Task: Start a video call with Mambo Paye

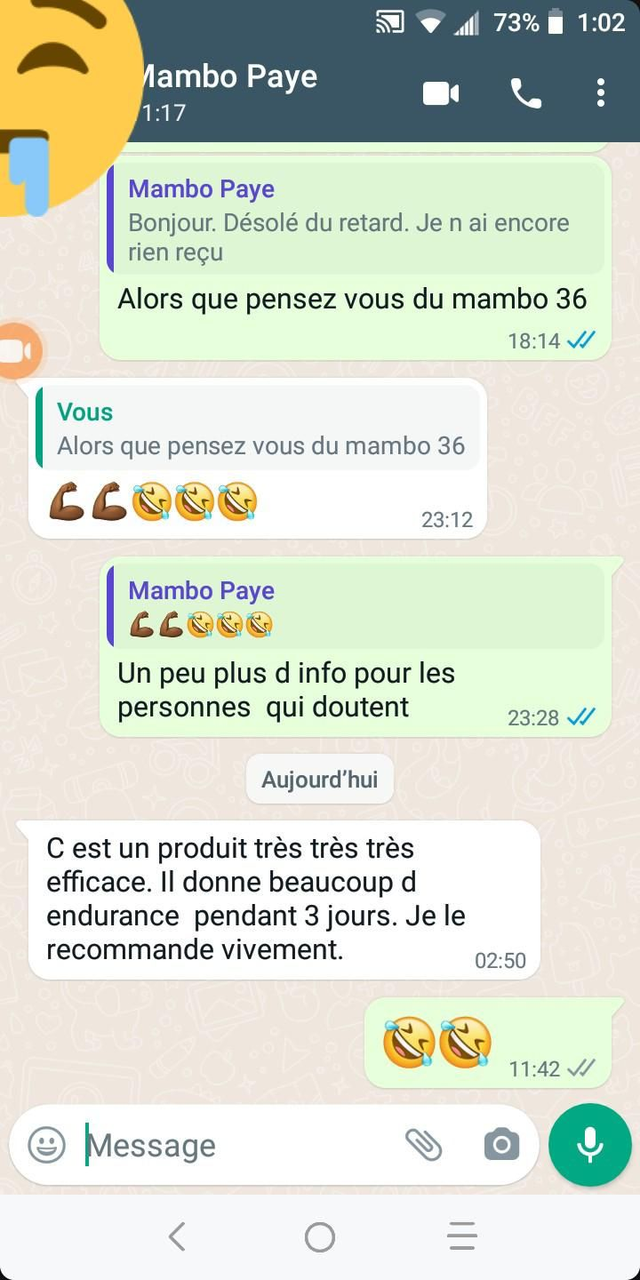Action: tap(441, 93)
